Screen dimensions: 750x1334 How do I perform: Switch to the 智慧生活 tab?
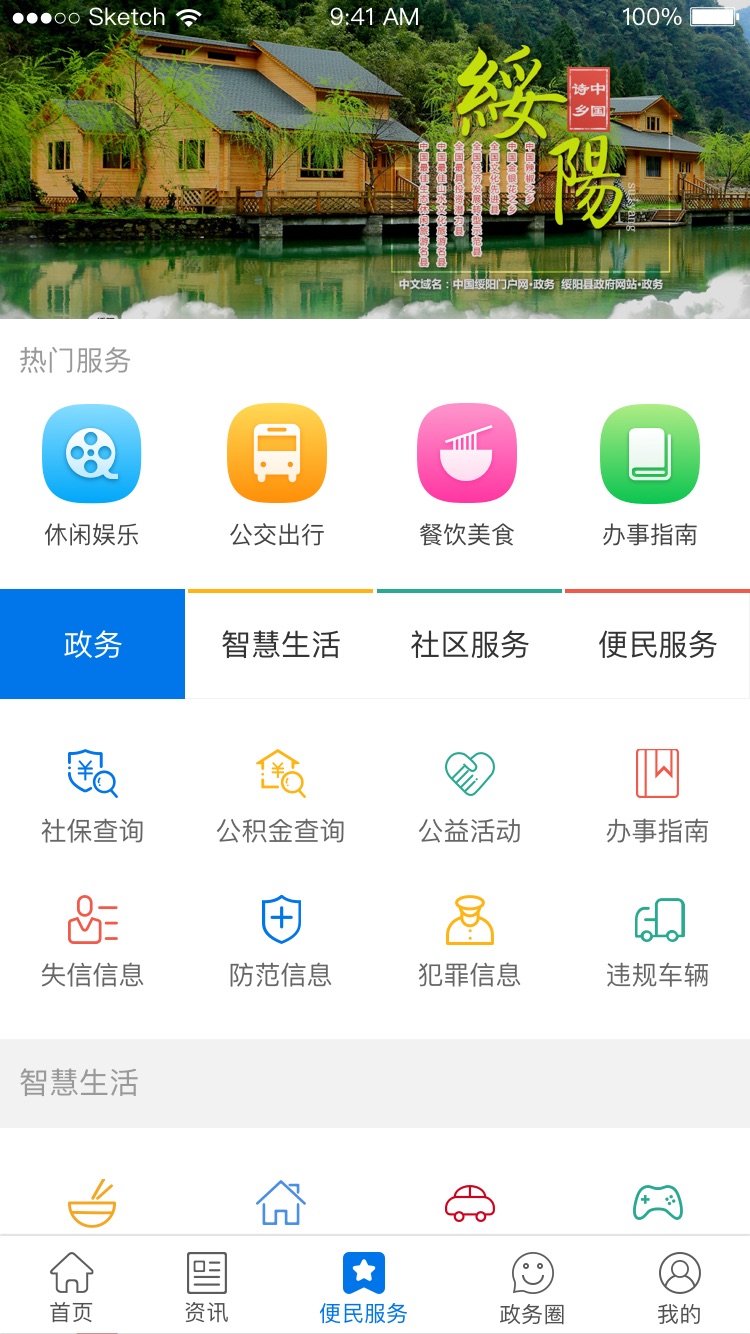click(280, 645)
